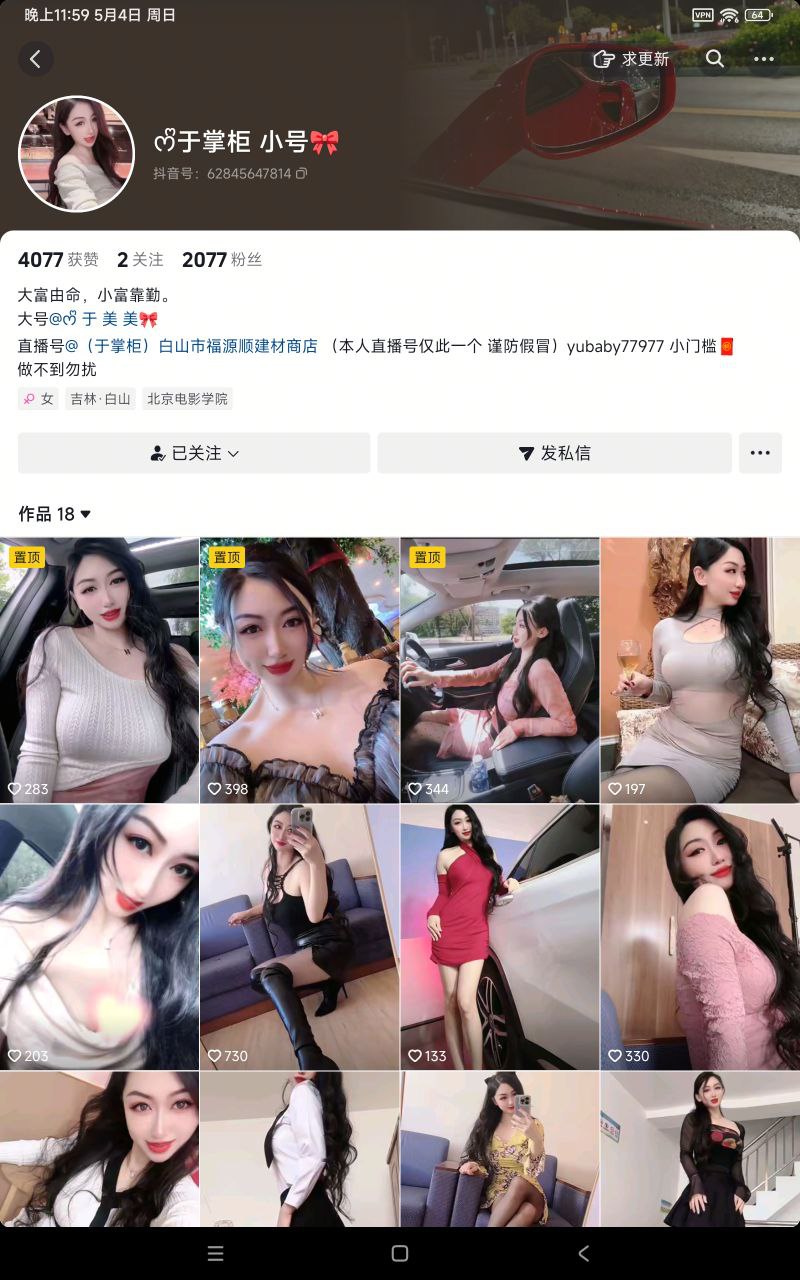Open the 2 关注 following list

[x=139, y=260]
